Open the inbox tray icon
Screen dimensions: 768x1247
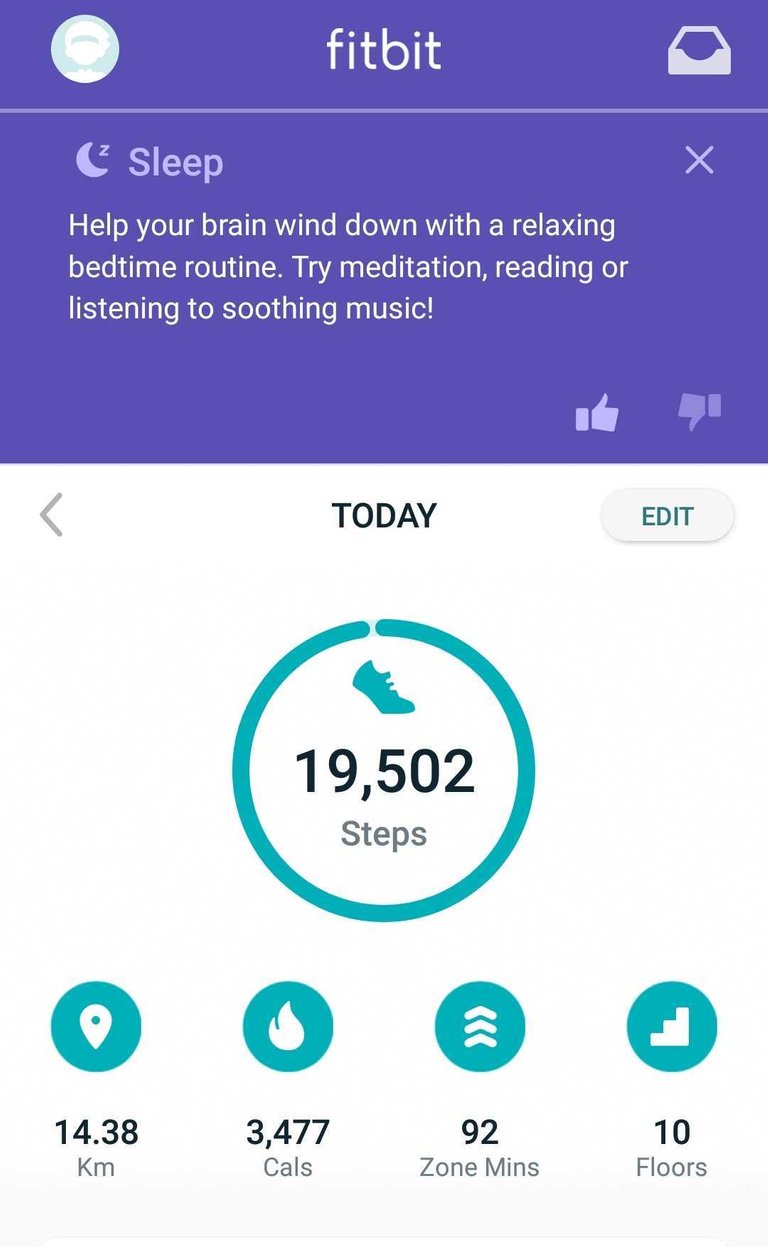click(x=699, y=50)
